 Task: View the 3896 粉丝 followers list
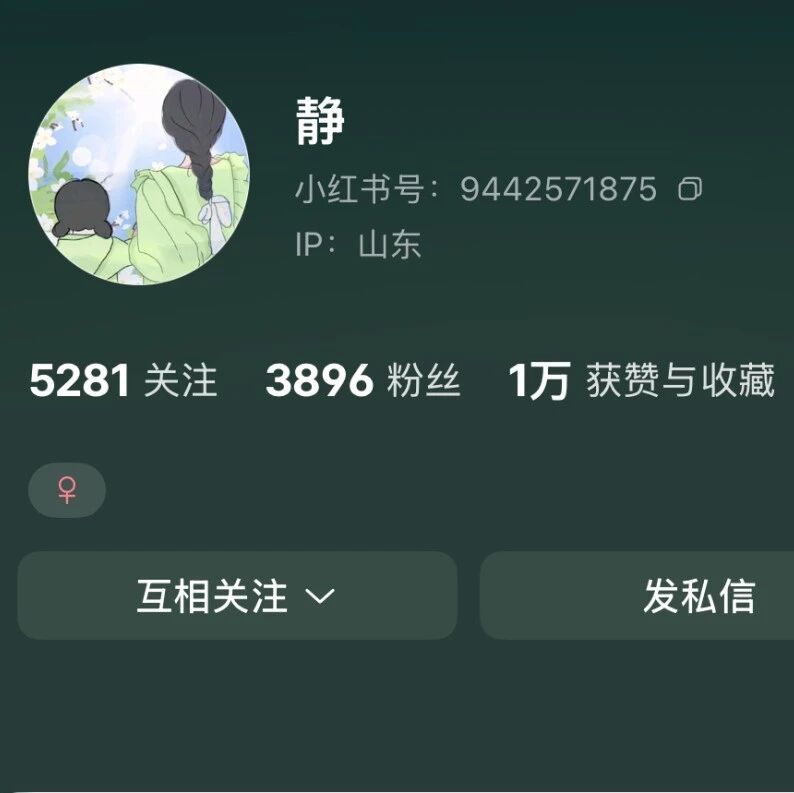(363, 380)
